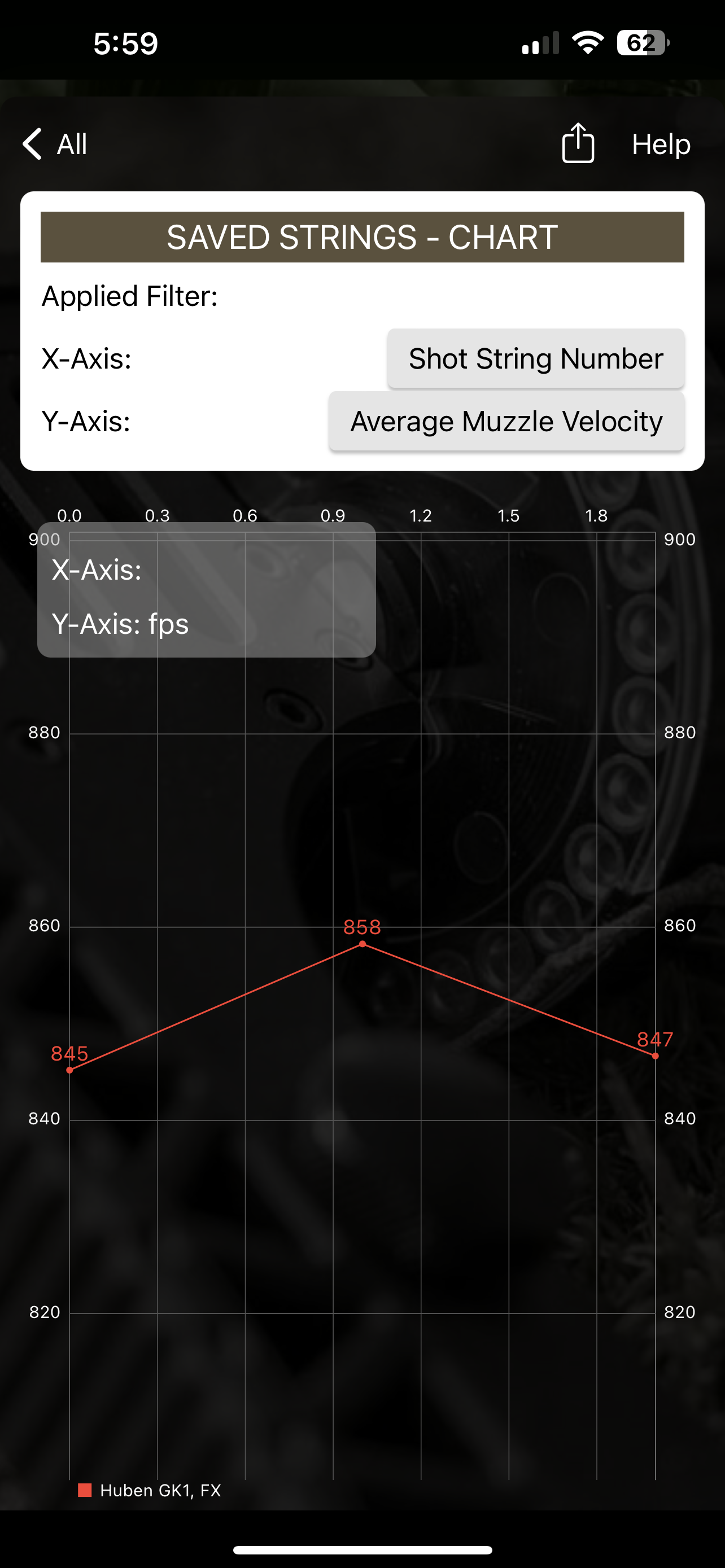This screenshot has width=725, height=1568.
Task: Share the saved strings chart
Action: coord(578,143)
